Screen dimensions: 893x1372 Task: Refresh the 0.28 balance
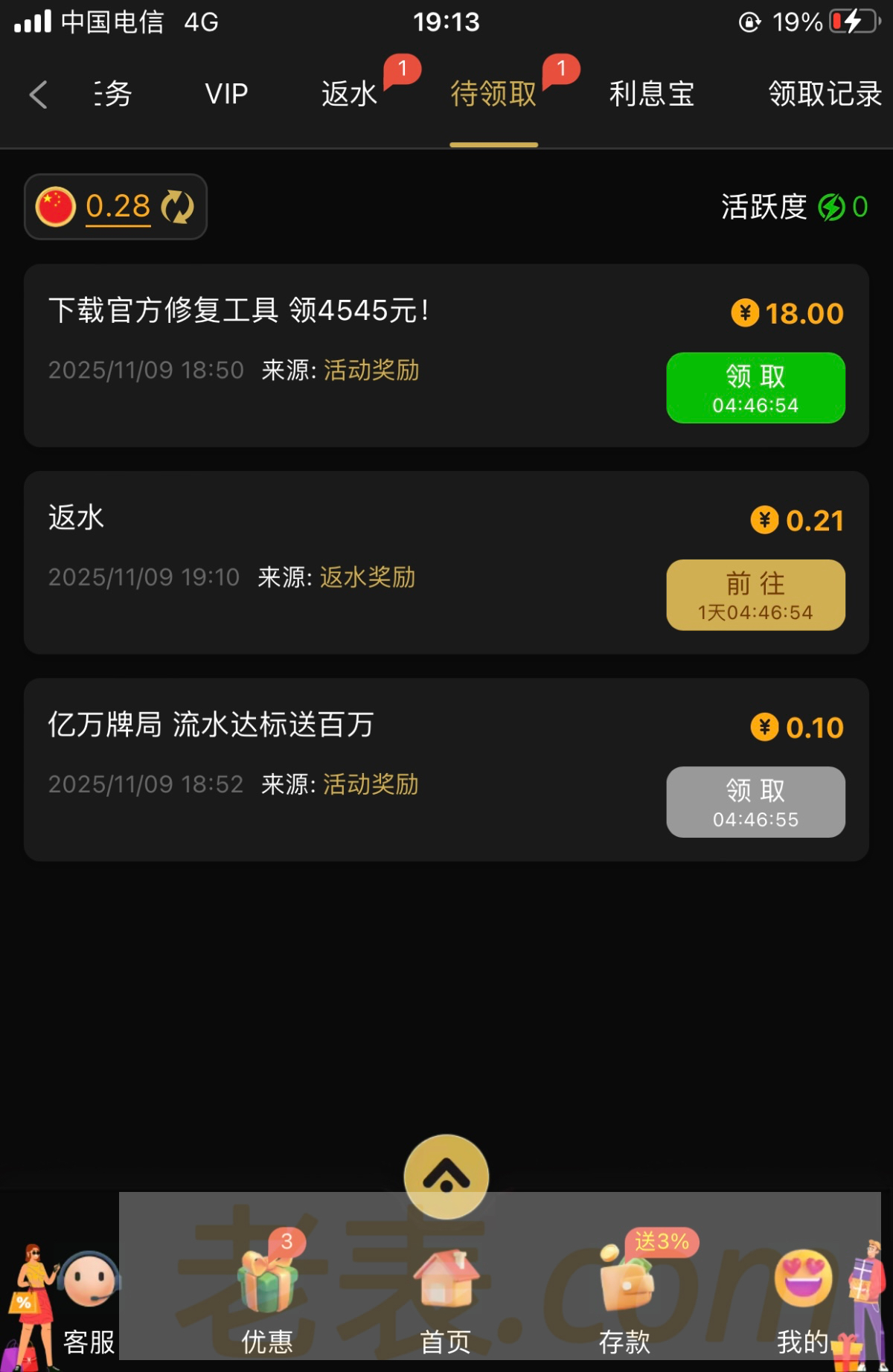(x=178, y=207)
